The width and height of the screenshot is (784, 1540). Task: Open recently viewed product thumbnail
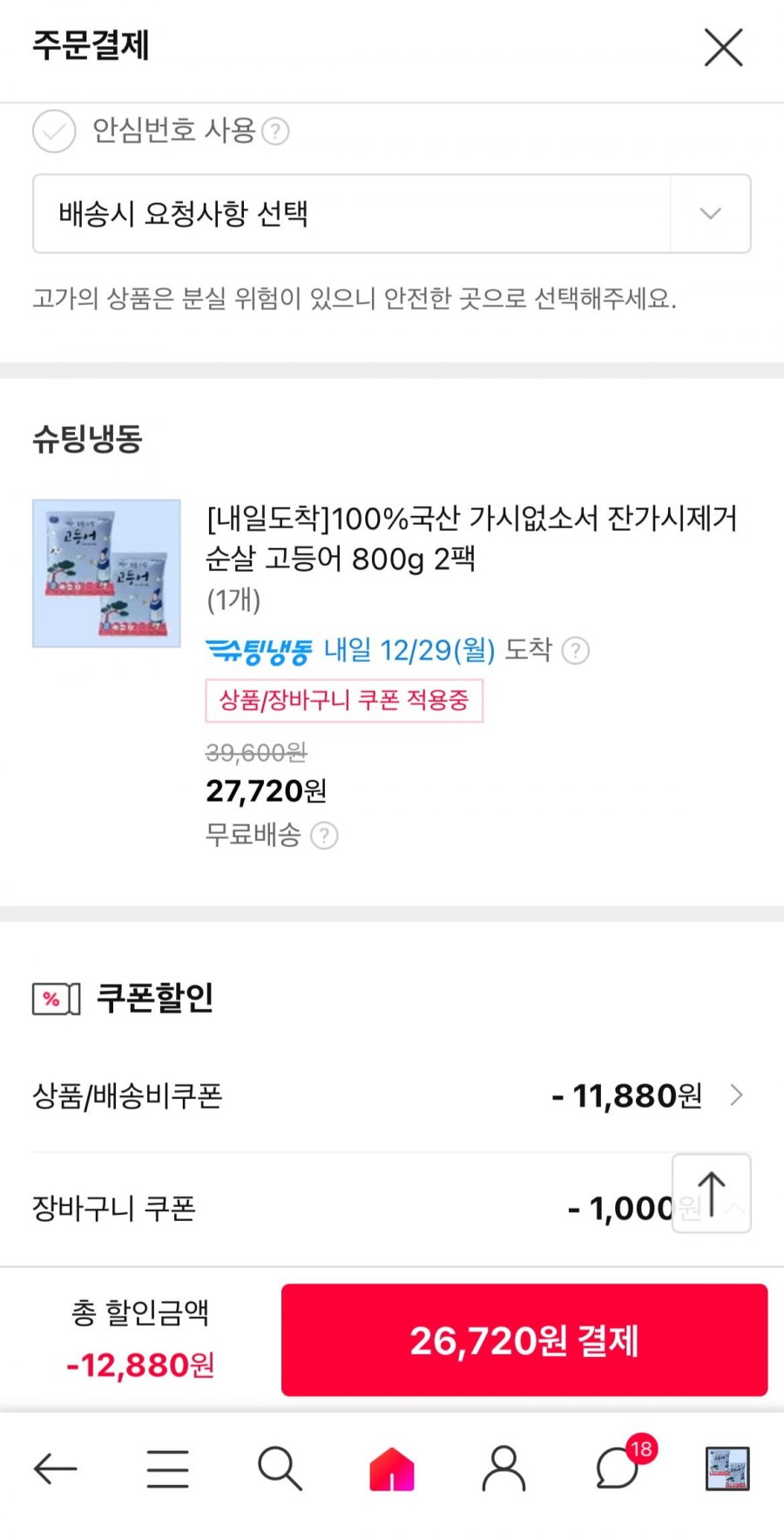727,1469
